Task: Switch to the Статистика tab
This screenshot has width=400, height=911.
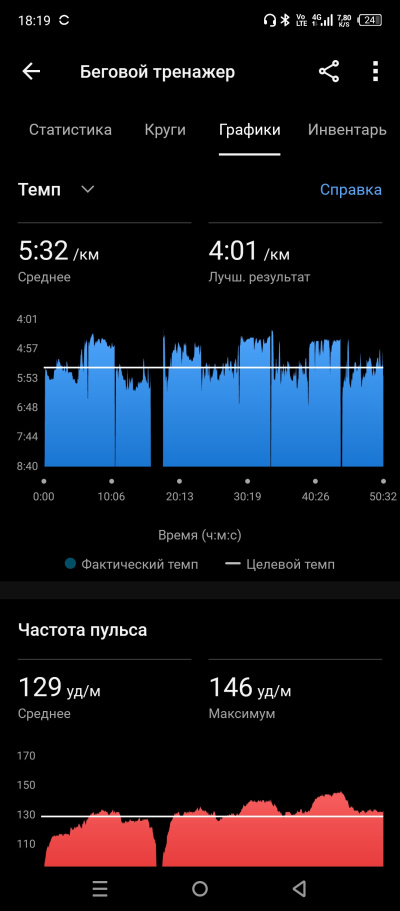Action: 70,130
